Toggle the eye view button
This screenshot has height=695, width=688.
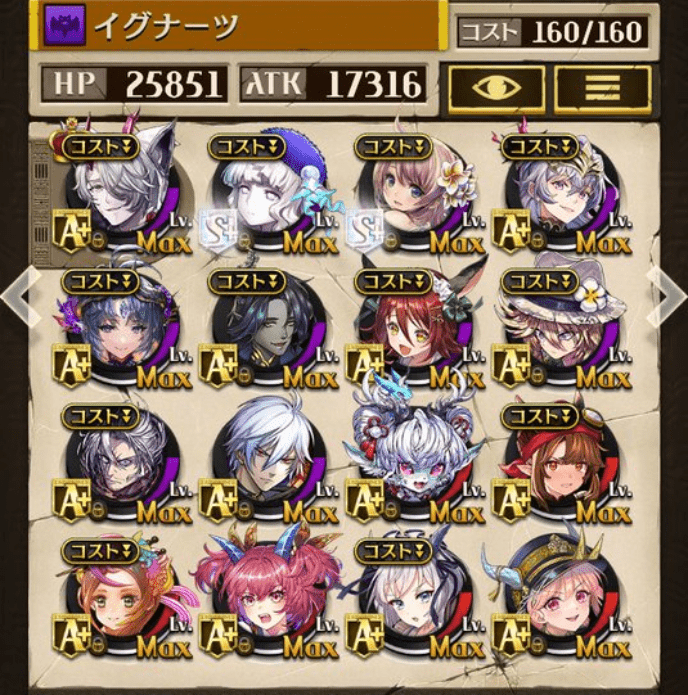click(x=496, y=87)
